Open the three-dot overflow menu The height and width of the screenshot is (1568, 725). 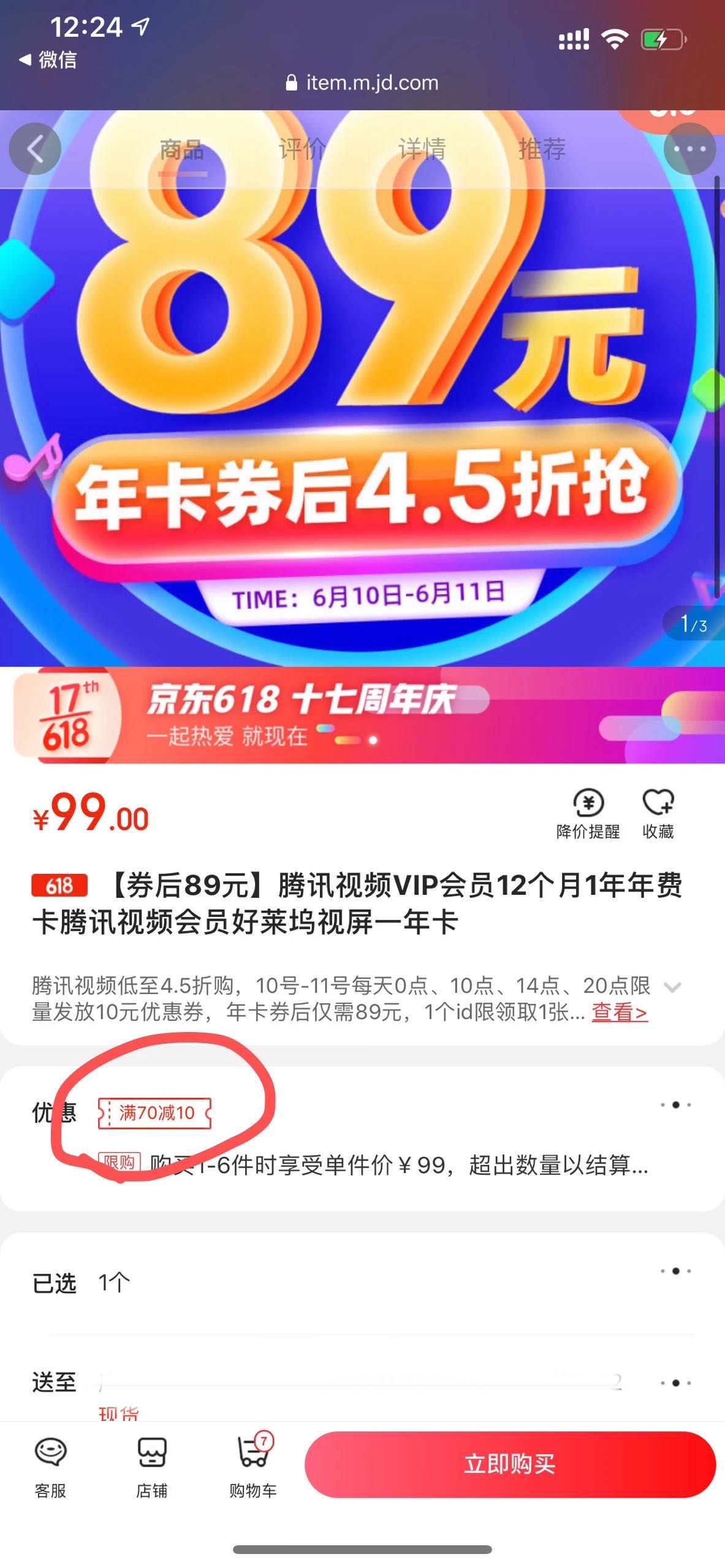point(689,149)
